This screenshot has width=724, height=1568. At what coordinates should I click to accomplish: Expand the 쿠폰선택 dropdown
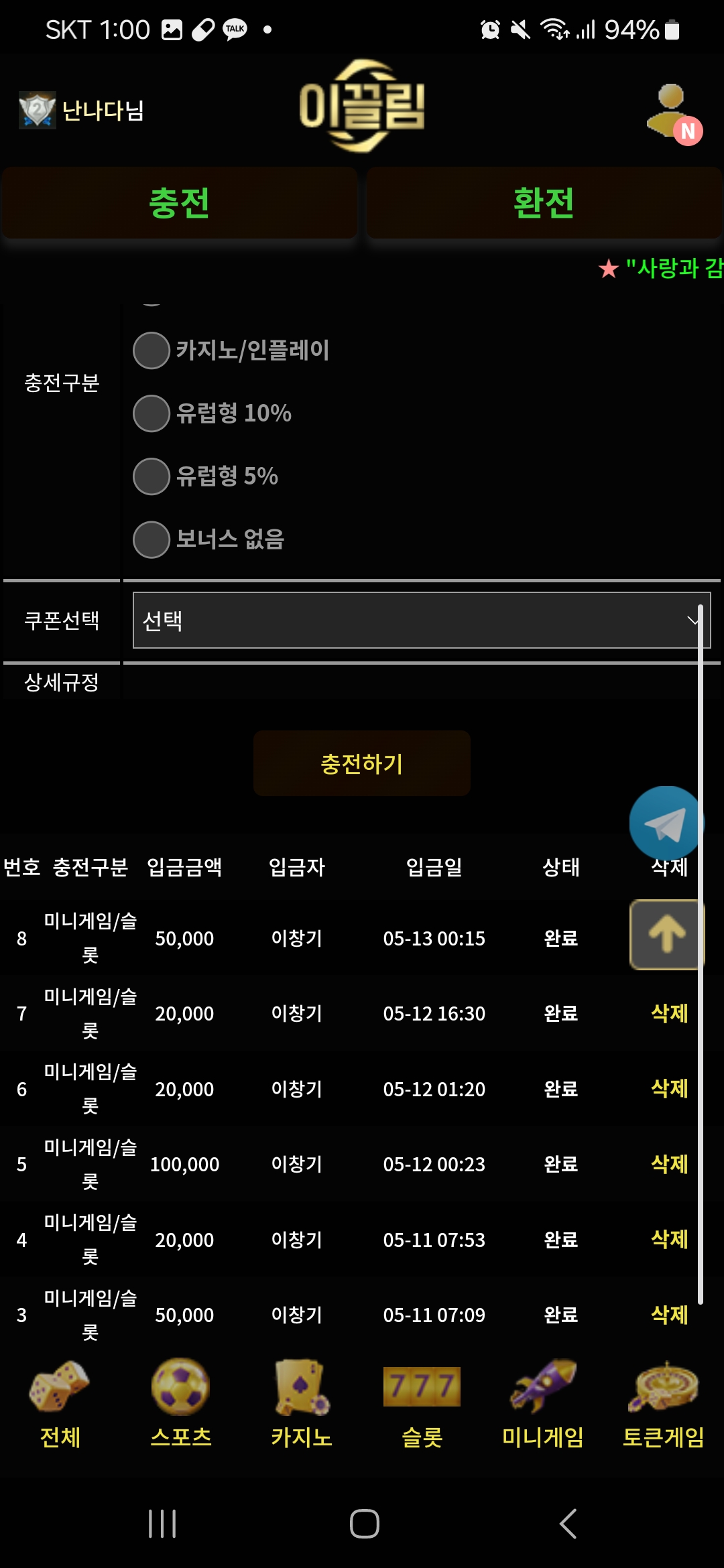point(421,620)
